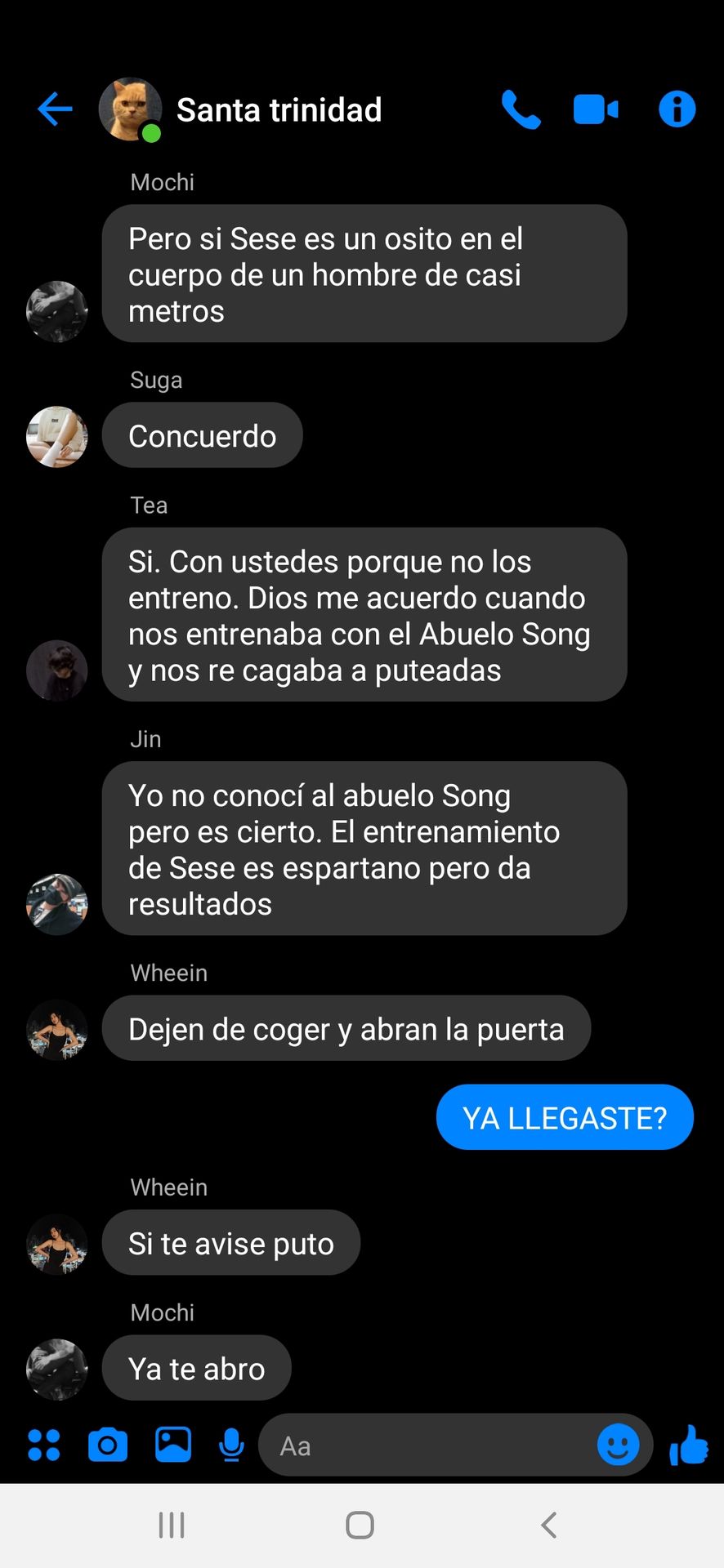This screenshot has height=1568, width=724.
Task: Start a video call with the group
Action: tap(596, 109)
